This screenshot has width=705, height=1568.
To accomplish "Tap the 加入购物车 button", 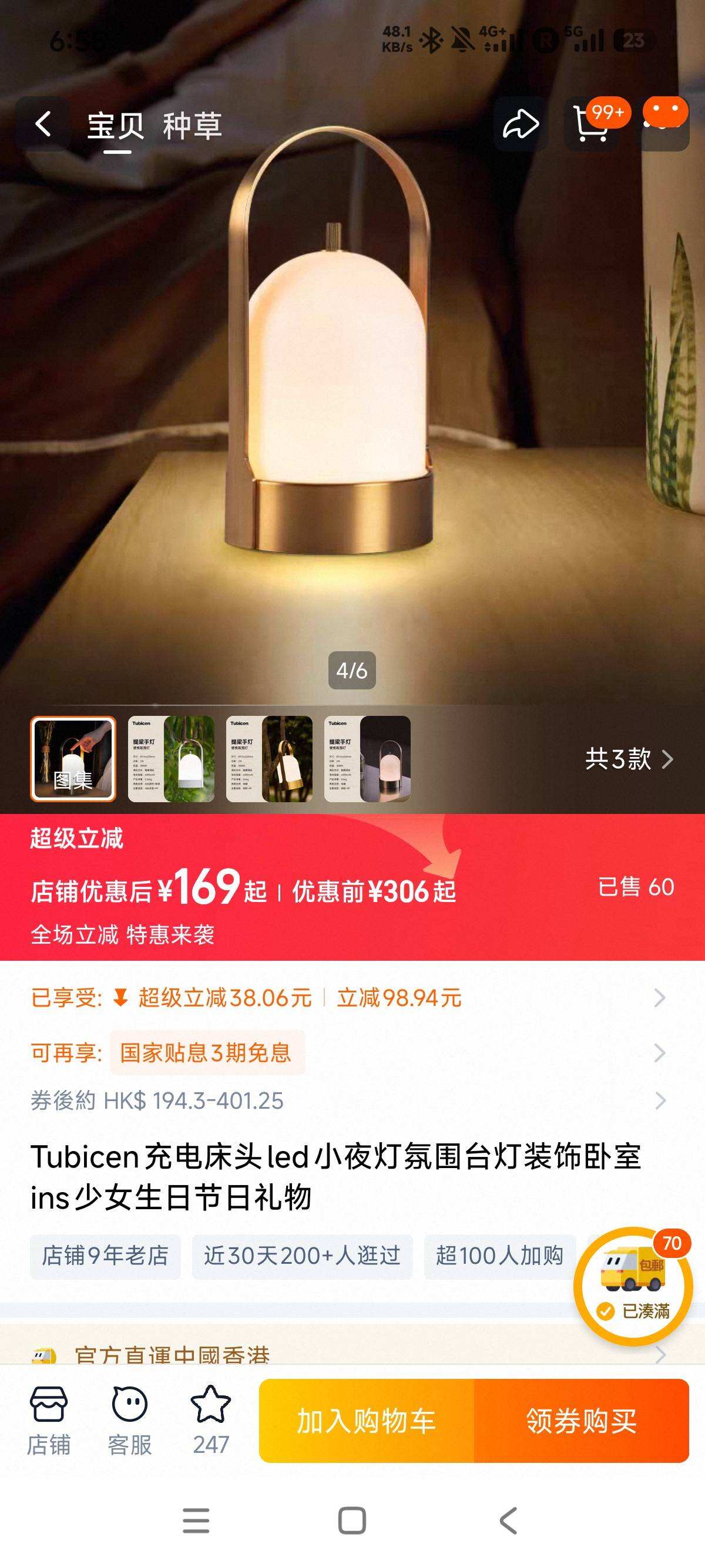I will tap(367, 1422).
